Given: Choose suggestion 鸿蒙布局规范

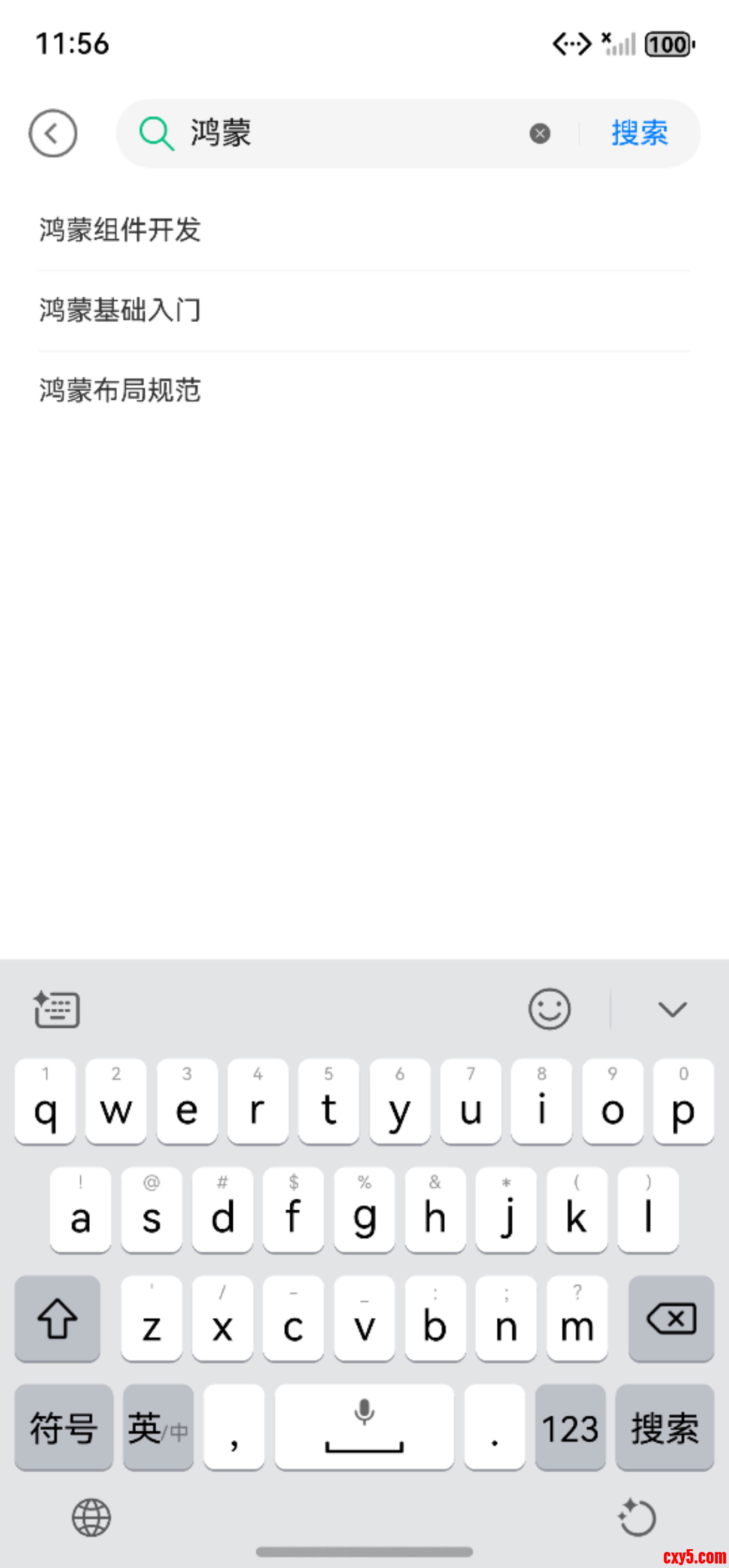Looking at the screenshot, I should (x=121, y=391).
